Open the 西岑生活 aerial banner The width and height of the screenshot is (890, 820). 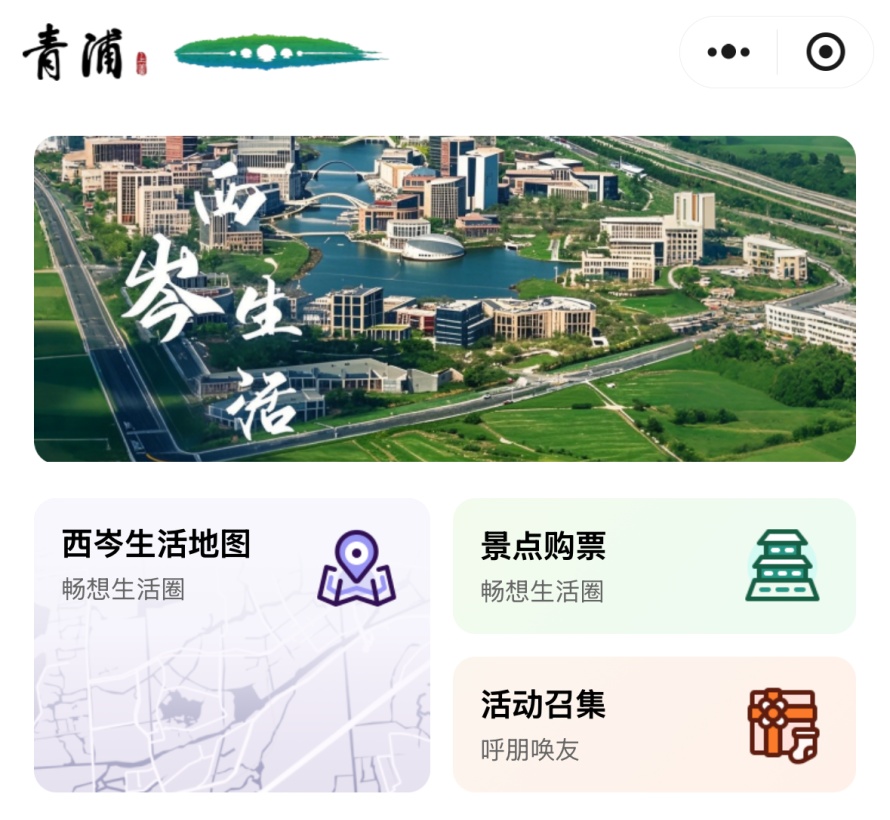coord(445,298)
